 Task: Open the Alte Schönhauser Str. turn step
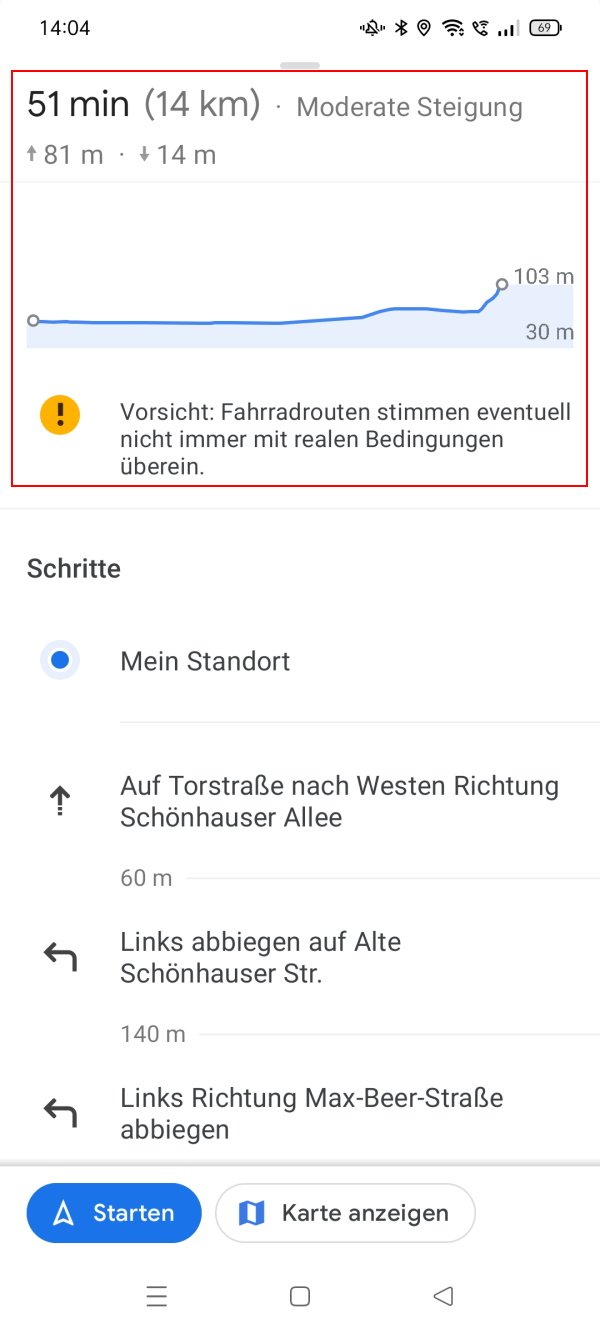coord(300,957)
